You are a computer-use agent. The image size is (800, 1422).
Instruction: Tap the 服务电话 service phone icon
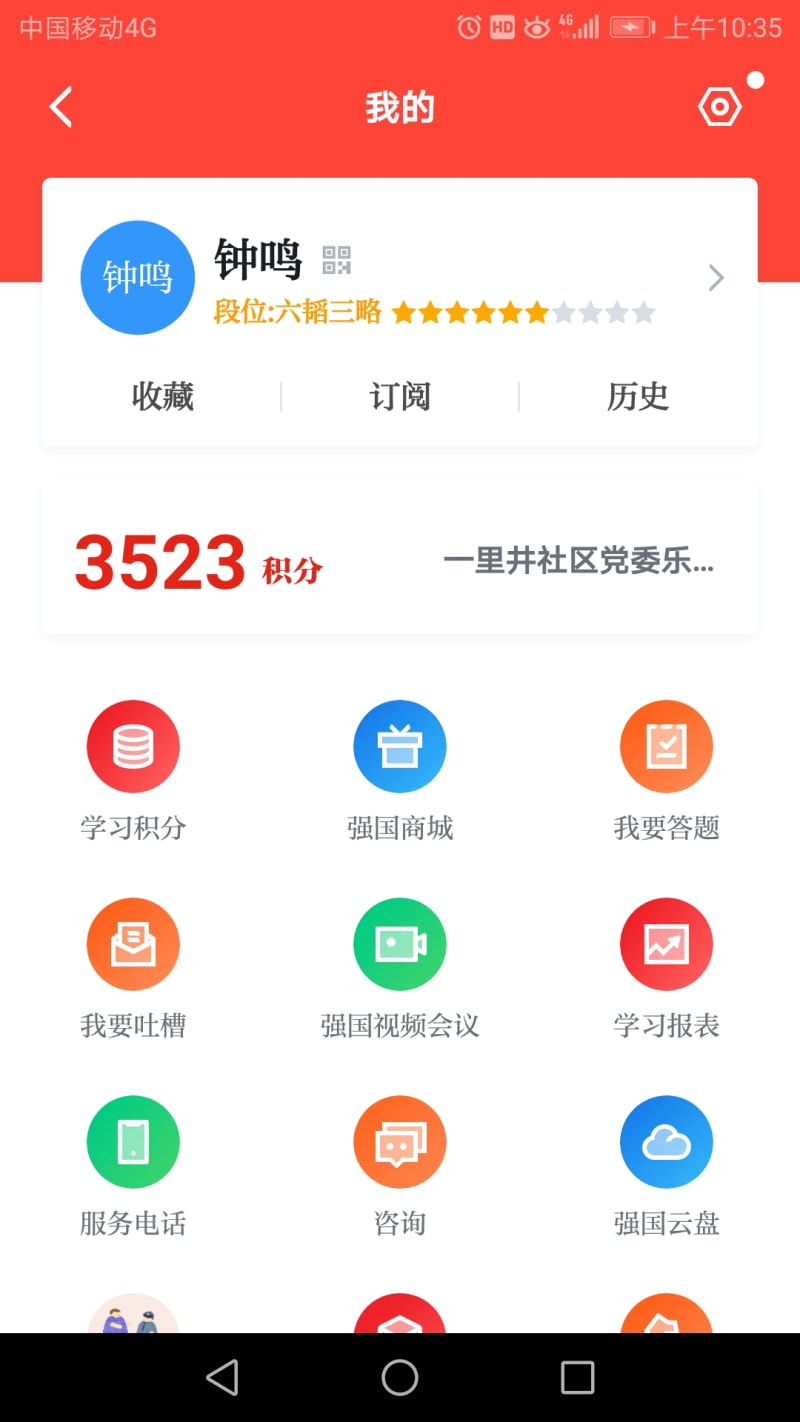click(133, 1141)
